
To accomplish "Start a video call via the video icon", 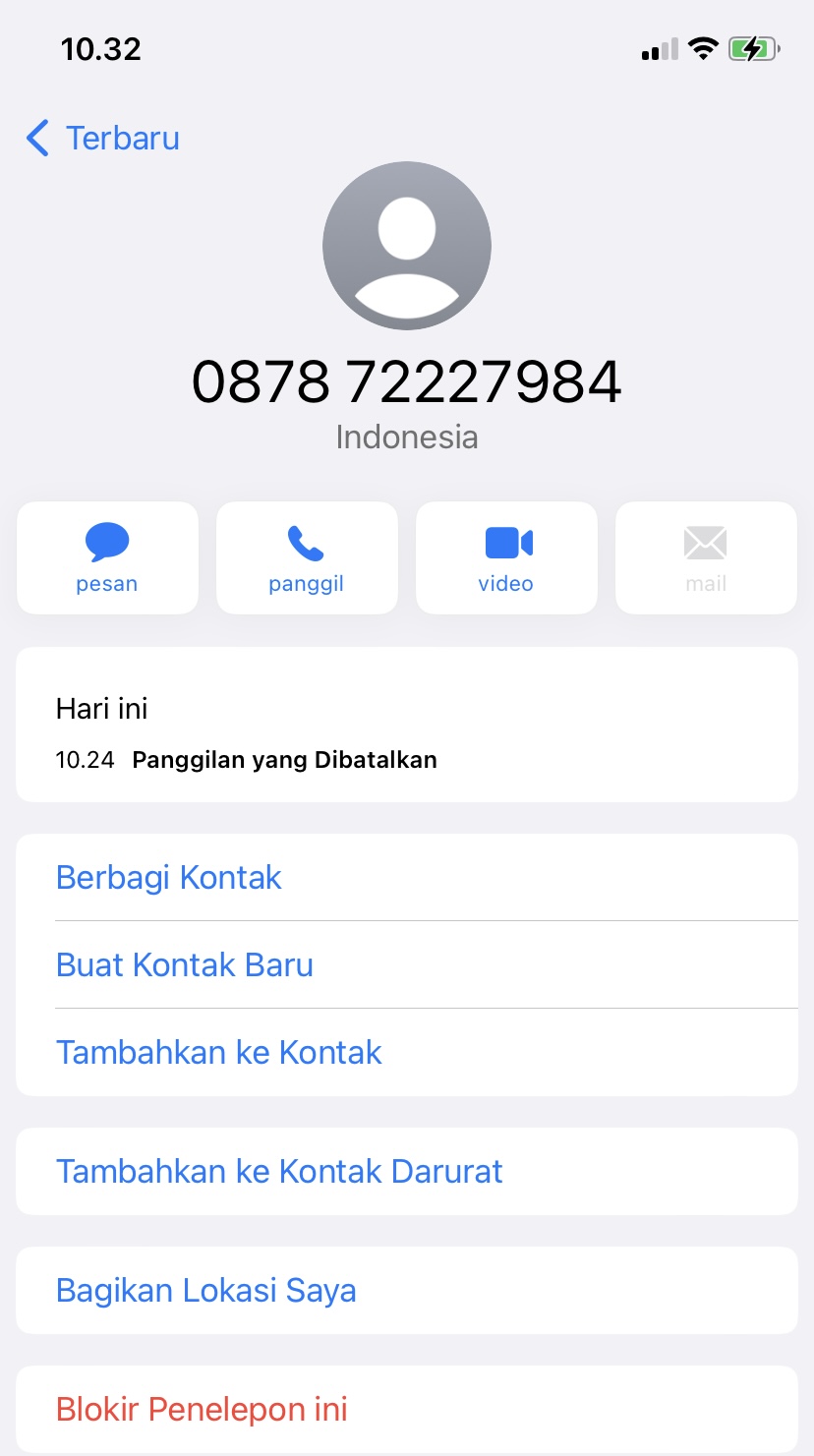I will [506, 556].
